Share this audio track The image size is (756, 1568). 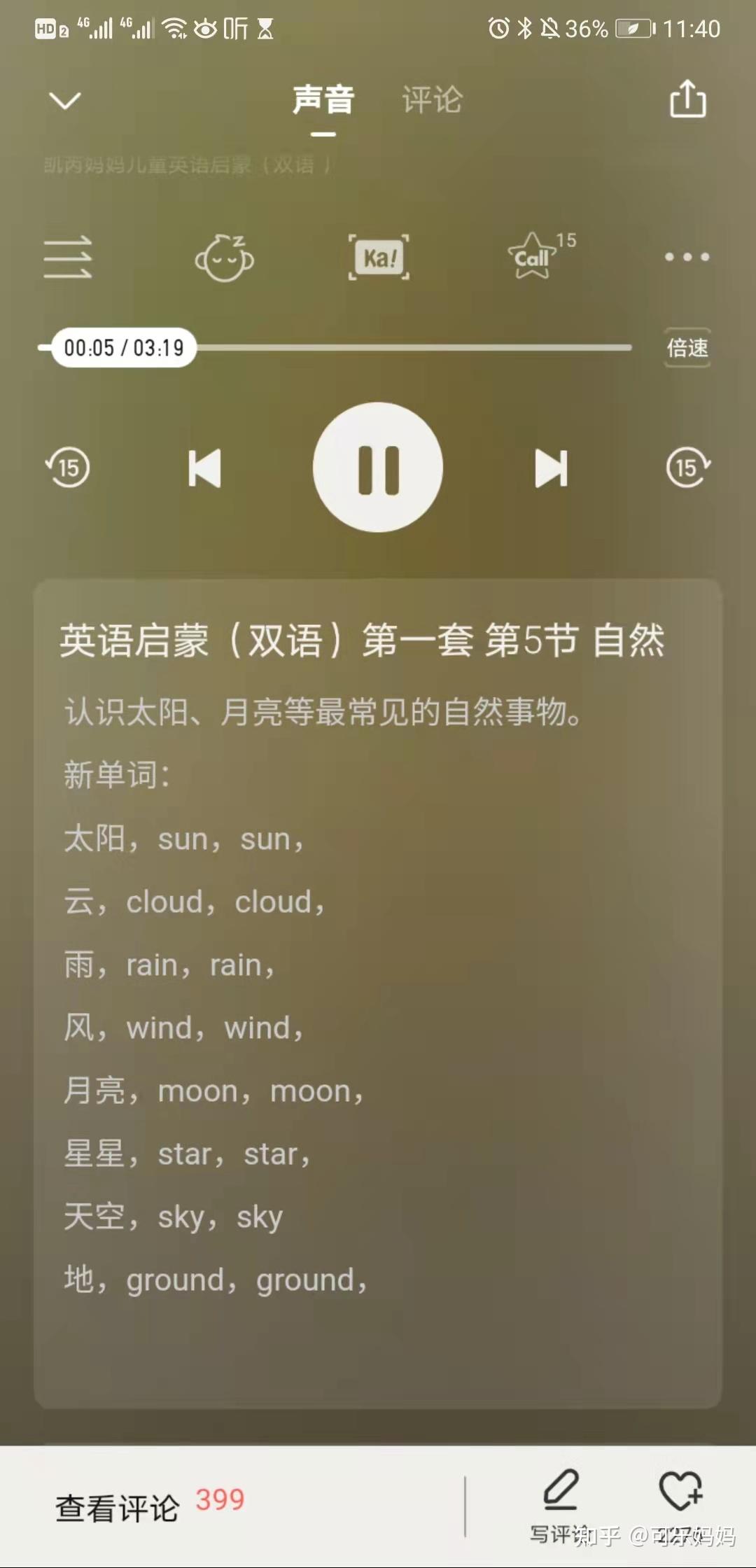(x=687, y=99)
